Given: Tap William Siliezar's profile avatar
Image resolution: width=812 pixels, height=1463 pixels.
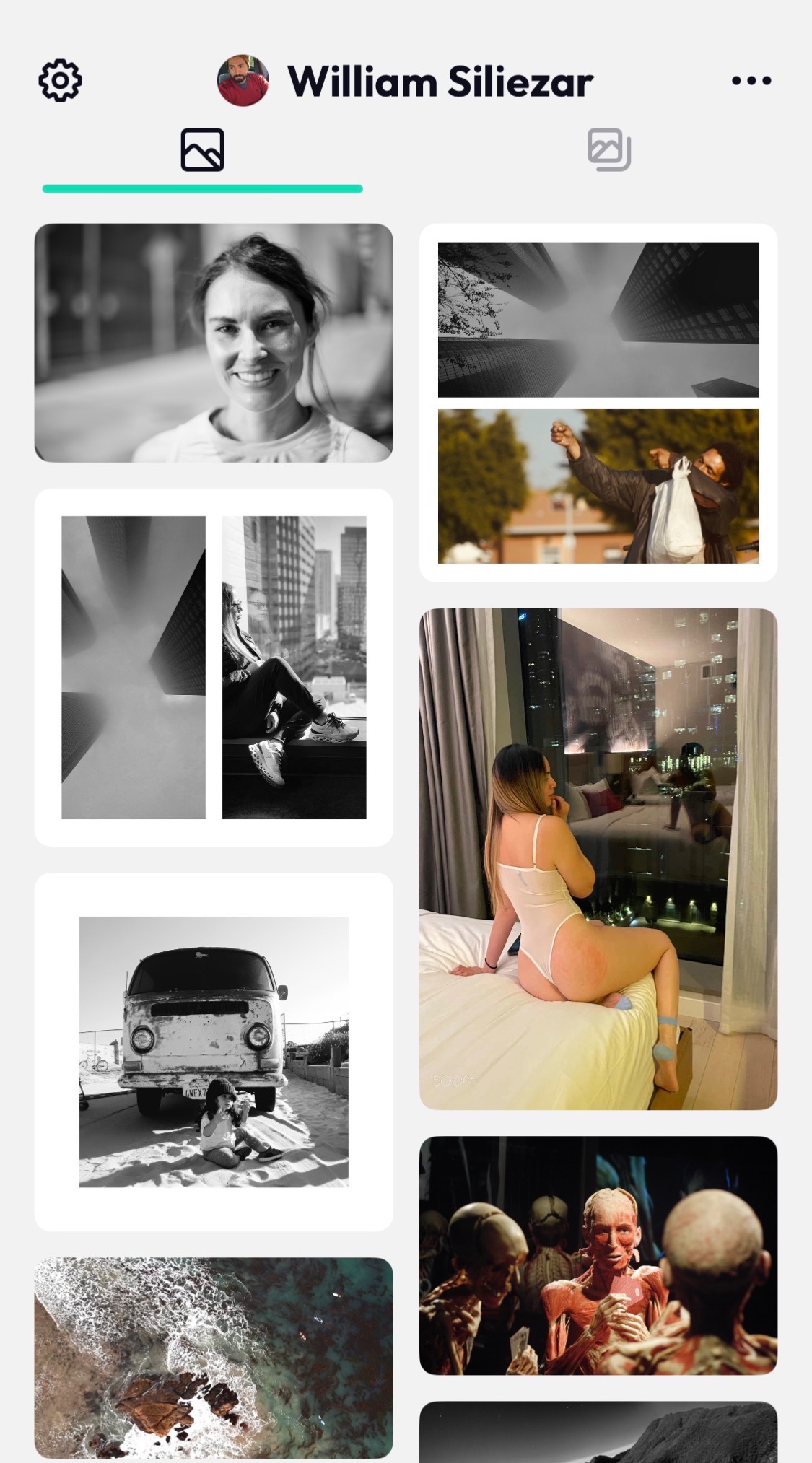Looking at the screenshot, I should (x=243, y=80).
